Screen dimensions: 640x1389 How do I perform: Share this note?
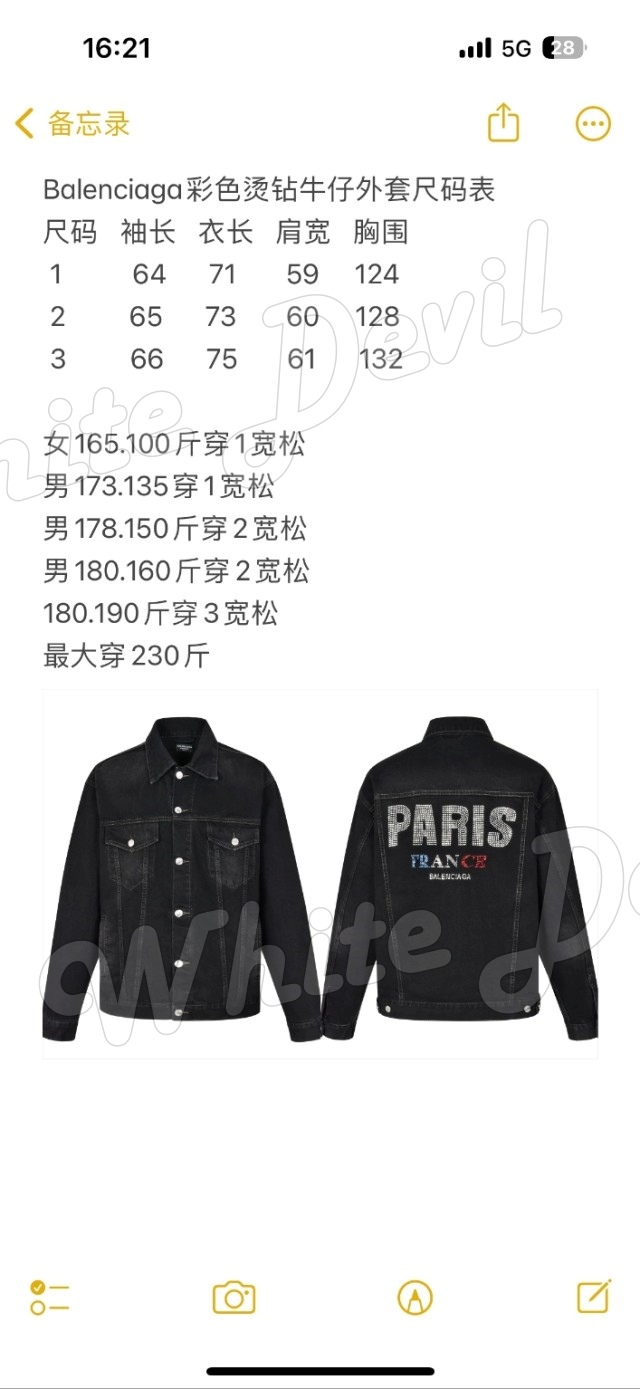coord(504,123)
